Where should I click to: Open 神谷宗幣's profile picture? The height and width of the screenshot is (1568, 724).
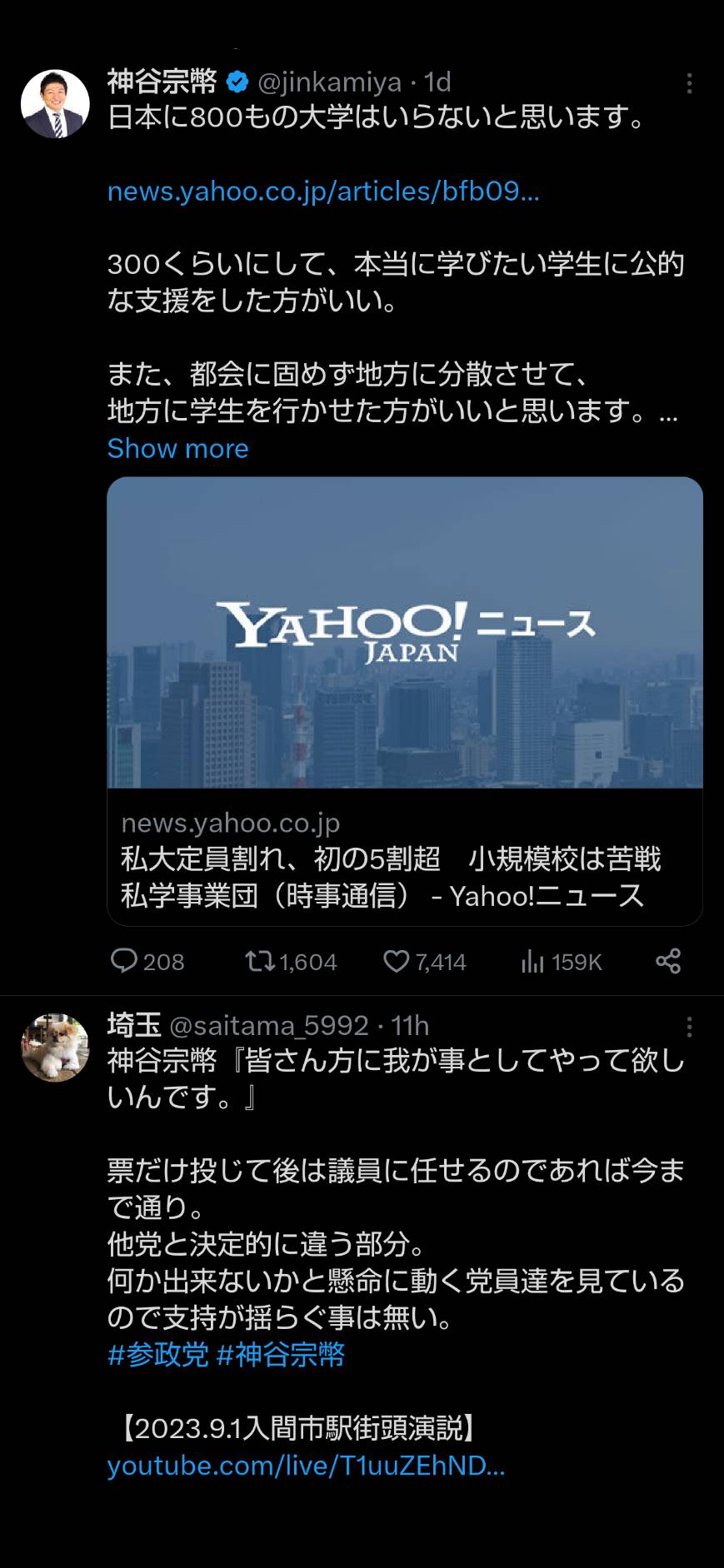pyautogui.click(x=55, y=103)
